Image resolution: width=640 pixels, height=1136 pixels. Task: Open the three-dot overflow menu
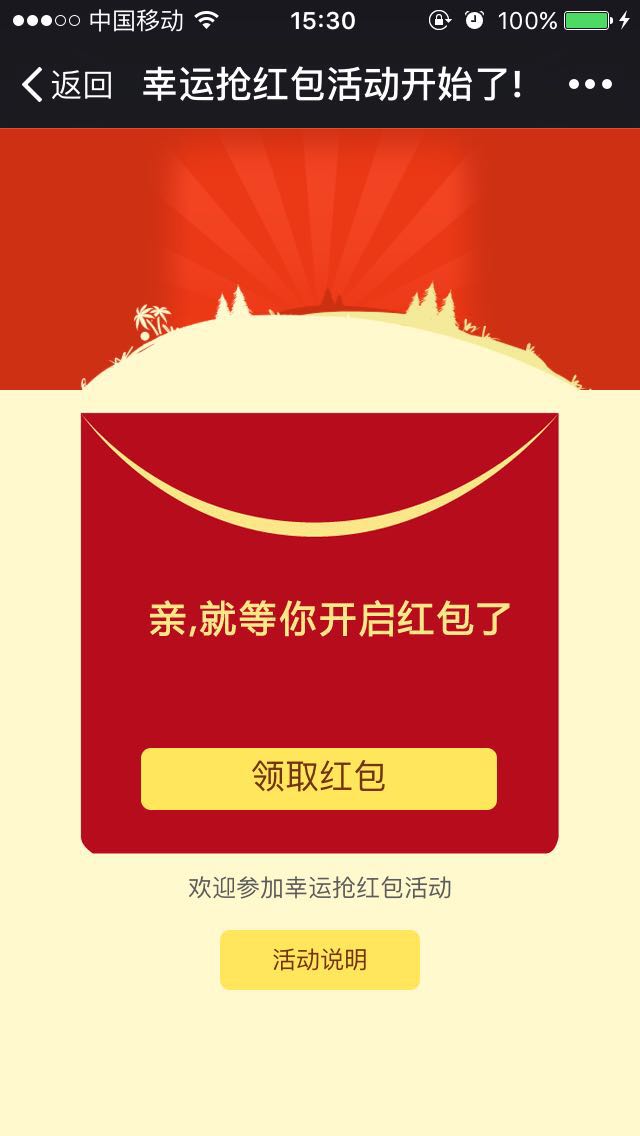coord(590,85)
